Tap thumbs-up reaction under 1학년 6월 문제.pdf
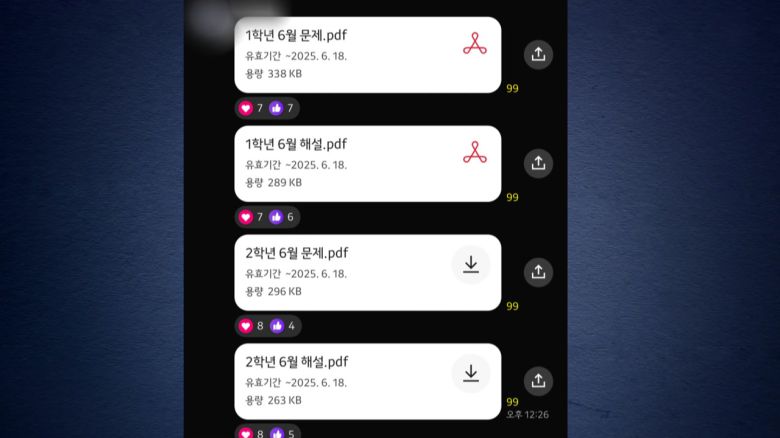The height and width of the screenshot is (438, 780). (x=276, y=108)
